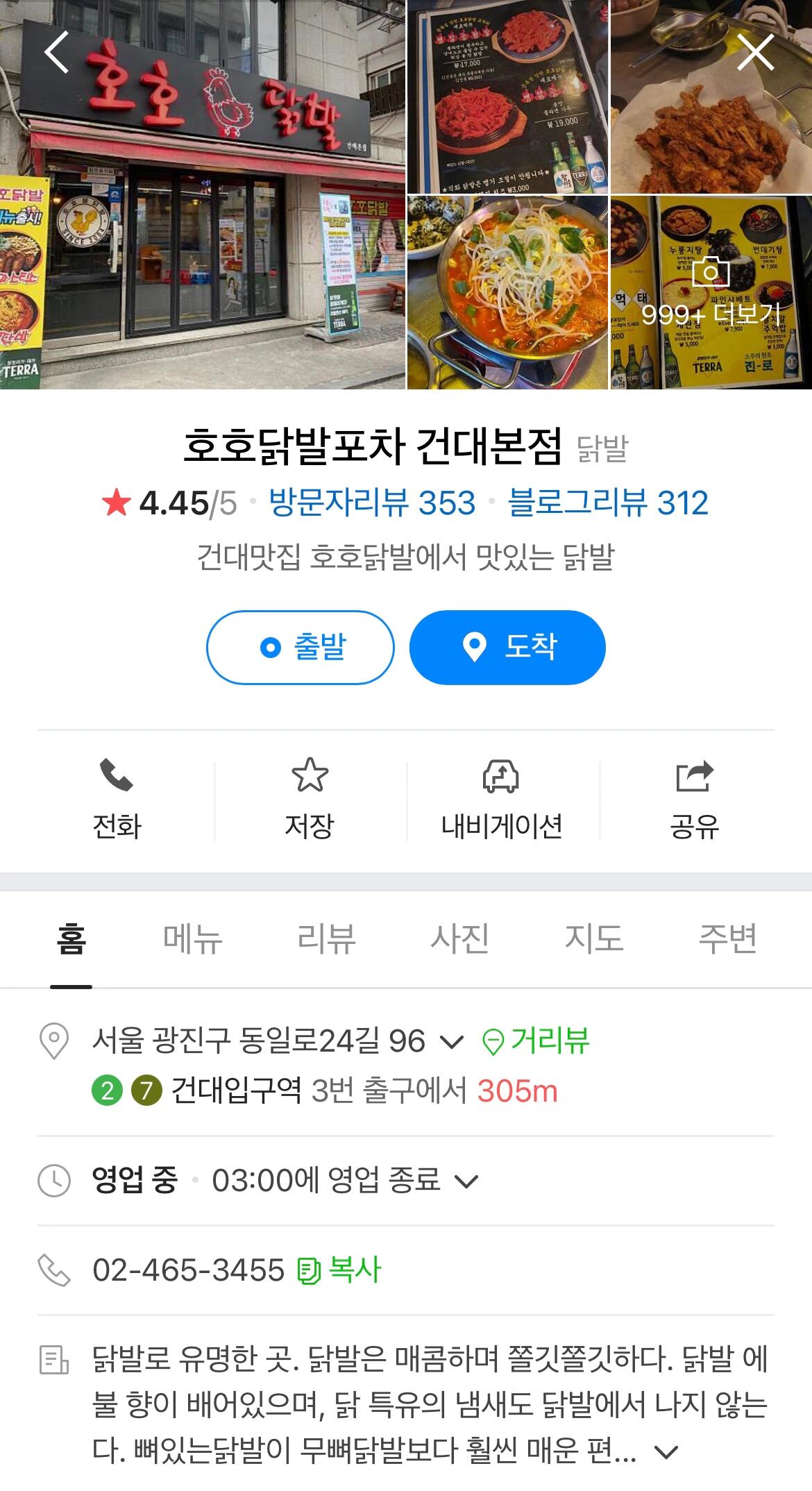This screenshot has width=812, height=1491.
Task: Copy phone number with 복사
Action: [340, 1270]
